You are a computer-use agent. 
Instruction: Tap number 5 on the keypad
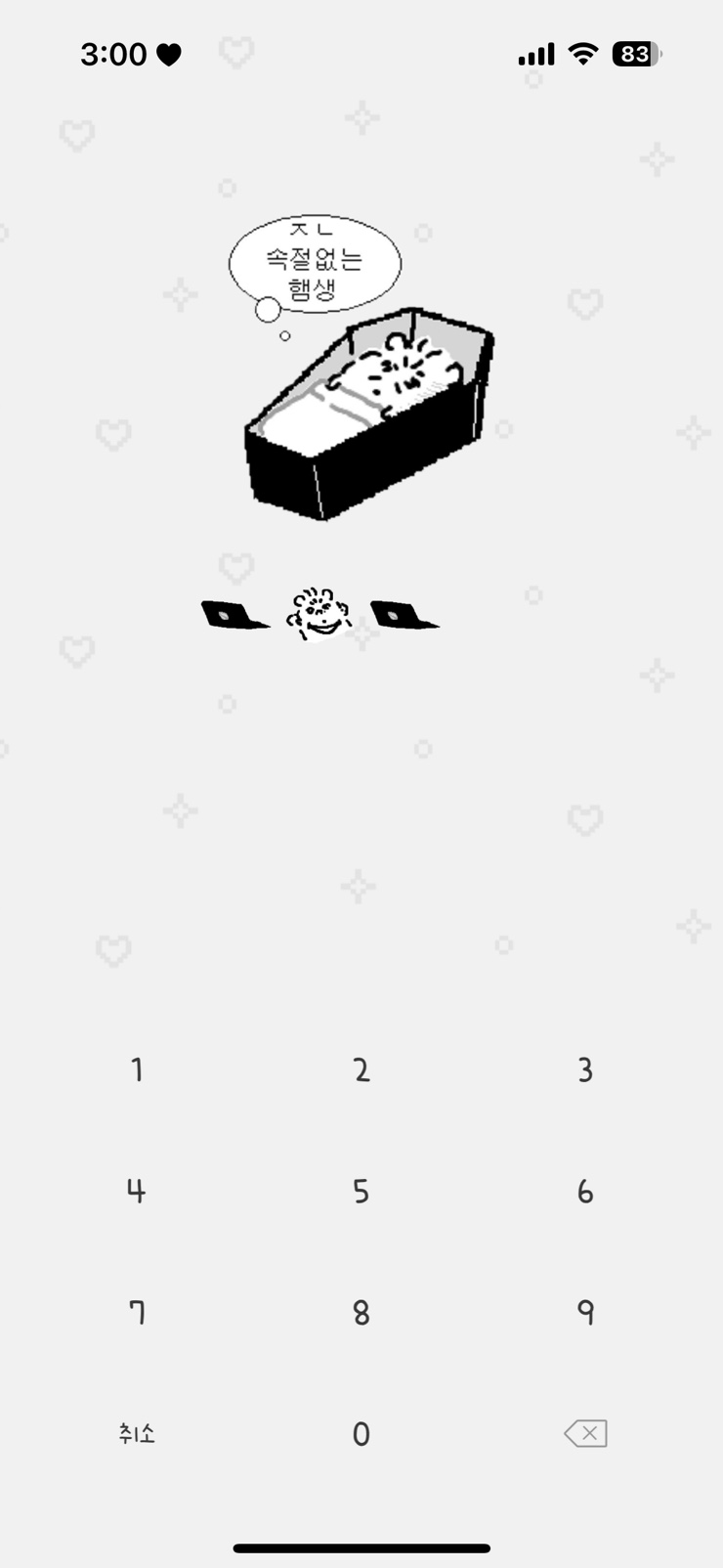(361, 1191)
